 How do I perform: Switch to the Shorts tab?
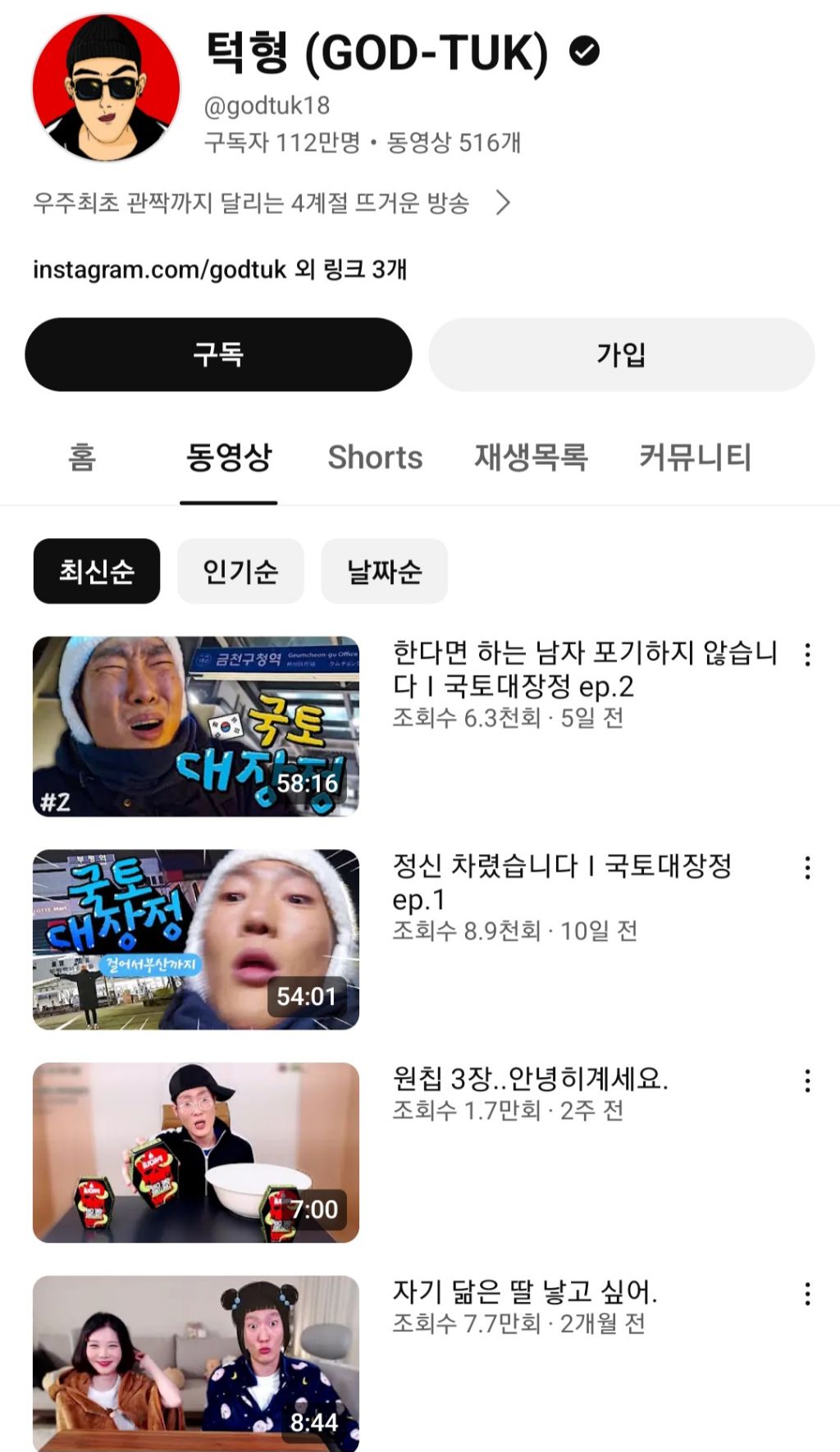(375, 458)
